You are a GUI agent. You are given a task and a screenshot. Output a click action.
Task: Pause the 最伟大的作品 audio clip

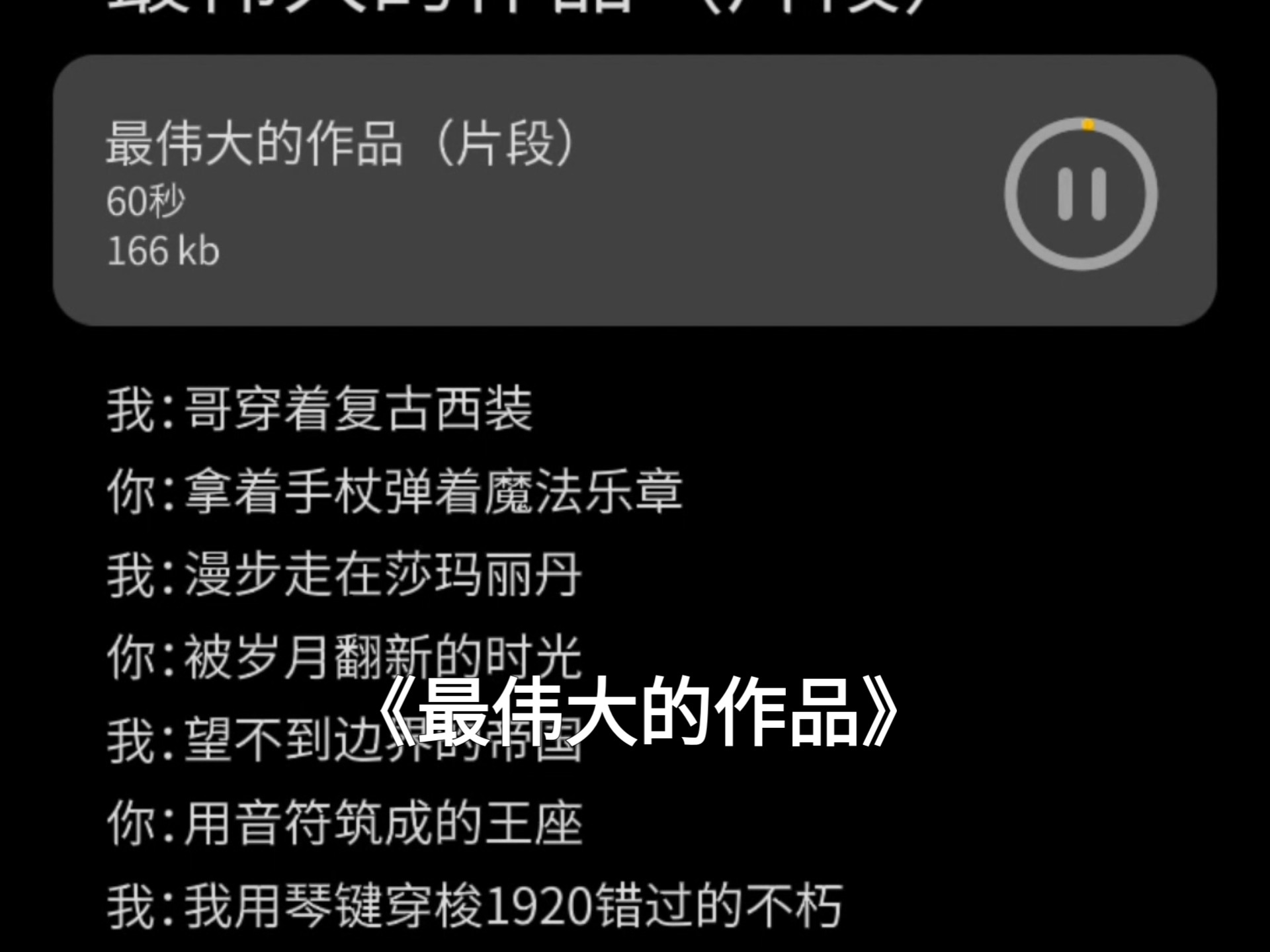point(1081,194)
